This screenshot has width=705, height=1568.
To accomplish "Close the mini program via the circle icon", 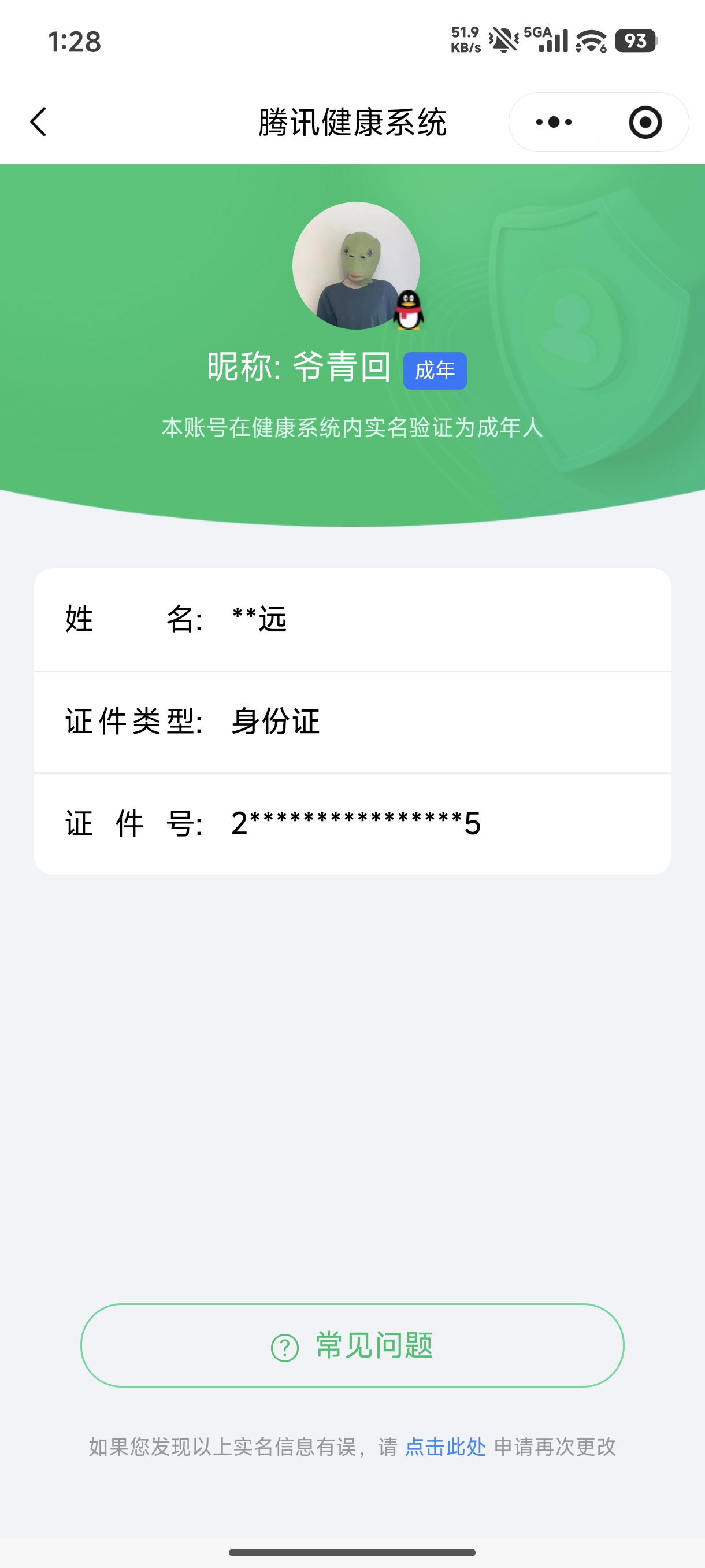I will [645, 123].
